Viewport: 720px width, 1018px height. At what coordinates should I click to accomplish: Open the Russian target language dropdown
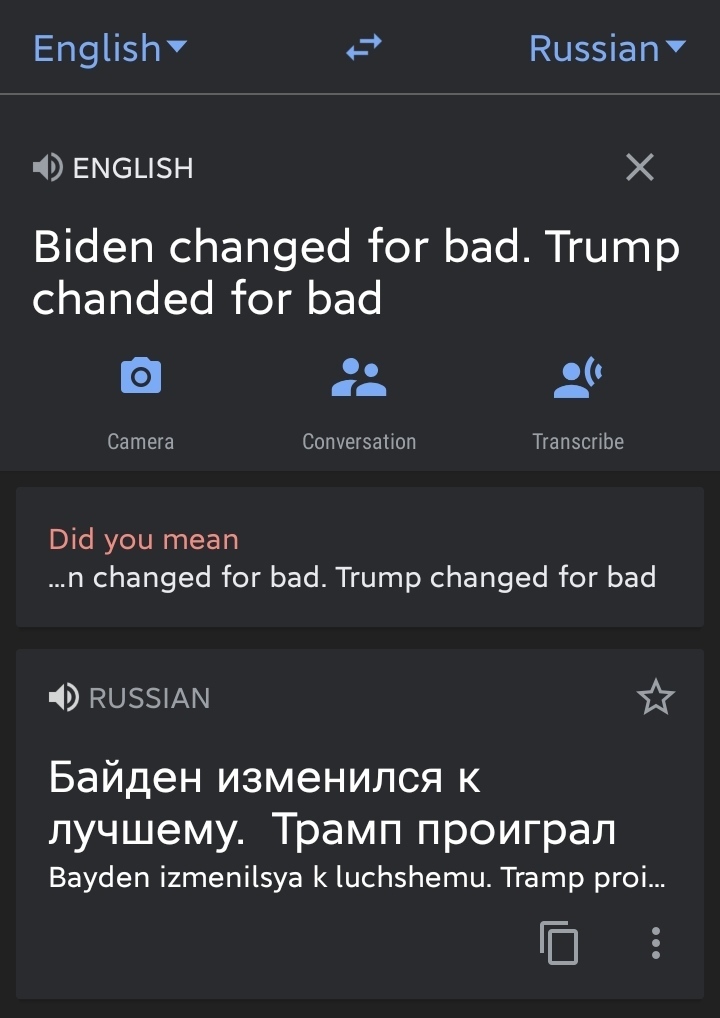tap(606, 48)
